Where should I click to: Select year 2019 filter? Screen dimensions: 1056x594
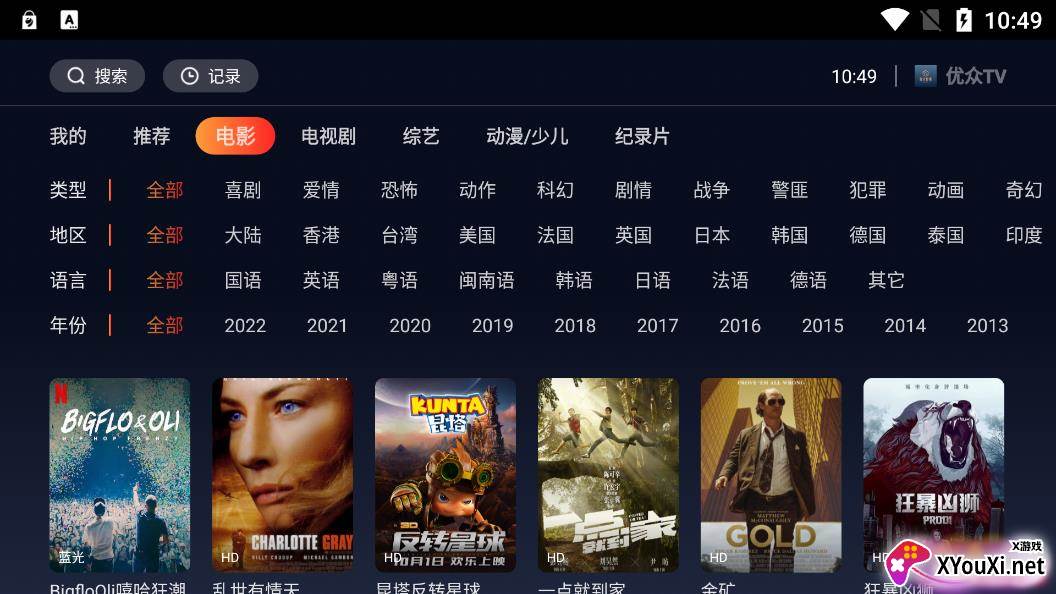coord(492,326)
